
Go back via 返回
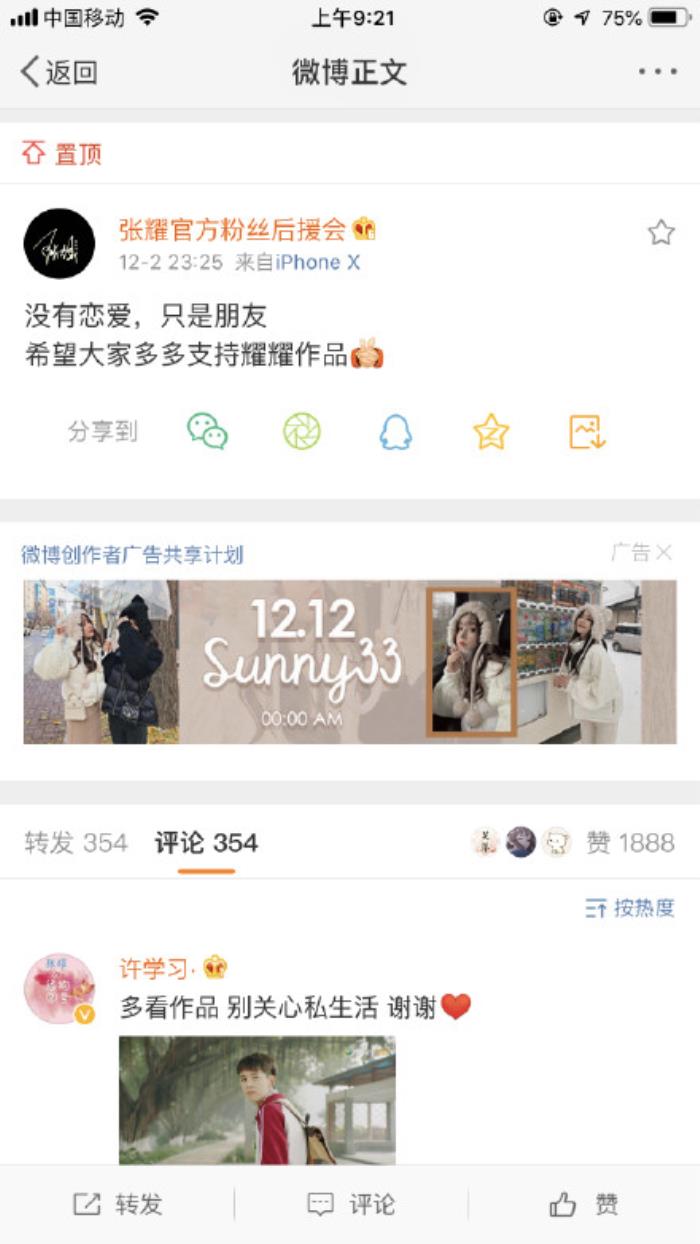(x=58, y=72)
